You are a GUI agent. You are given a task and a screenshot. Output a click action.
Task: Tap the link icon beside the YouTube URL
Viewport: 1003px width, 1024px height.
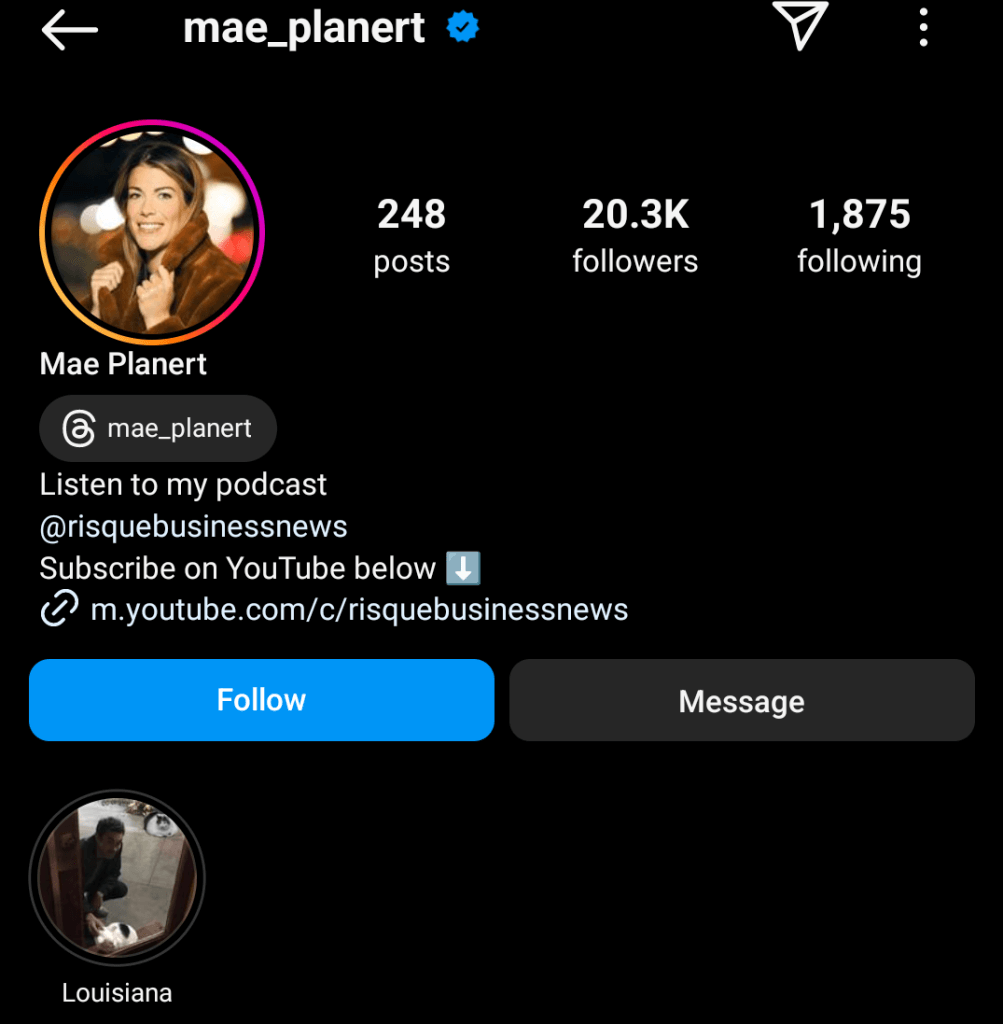coord(58,608)
